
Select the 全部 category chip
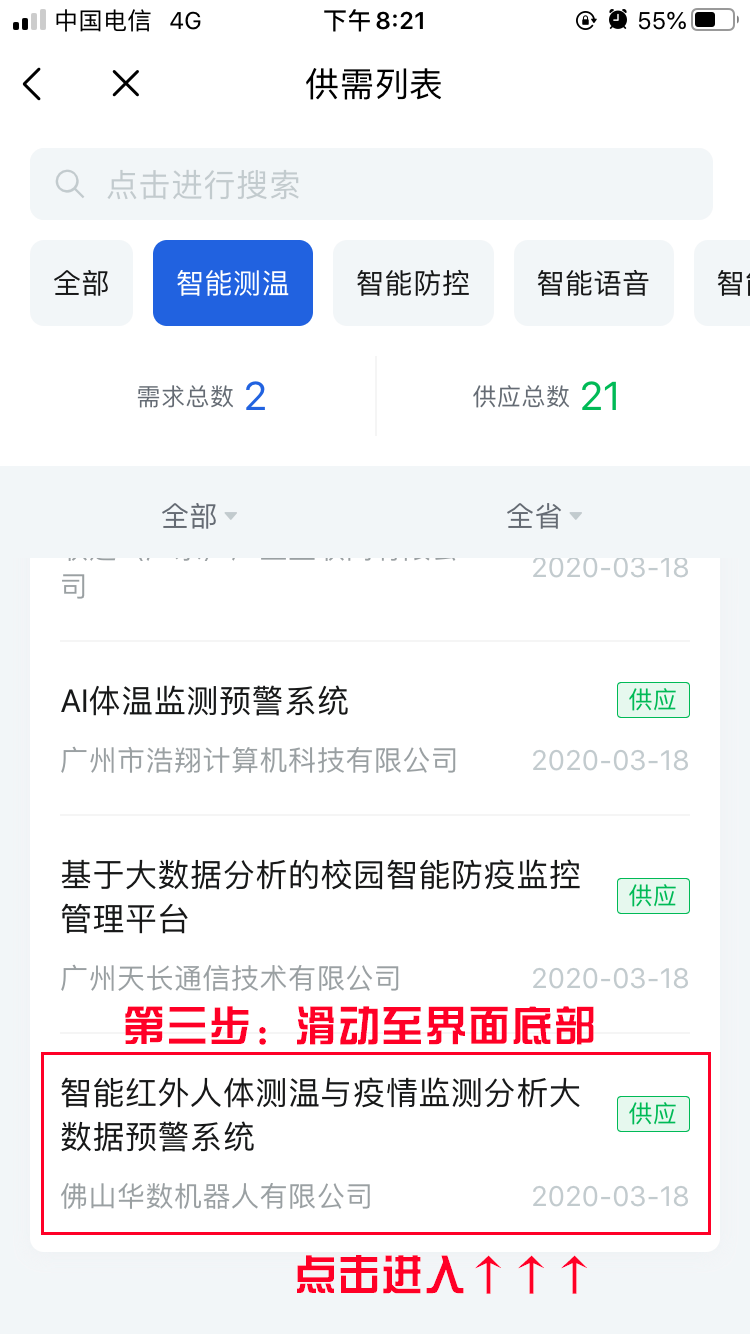[x=81, y=283]
